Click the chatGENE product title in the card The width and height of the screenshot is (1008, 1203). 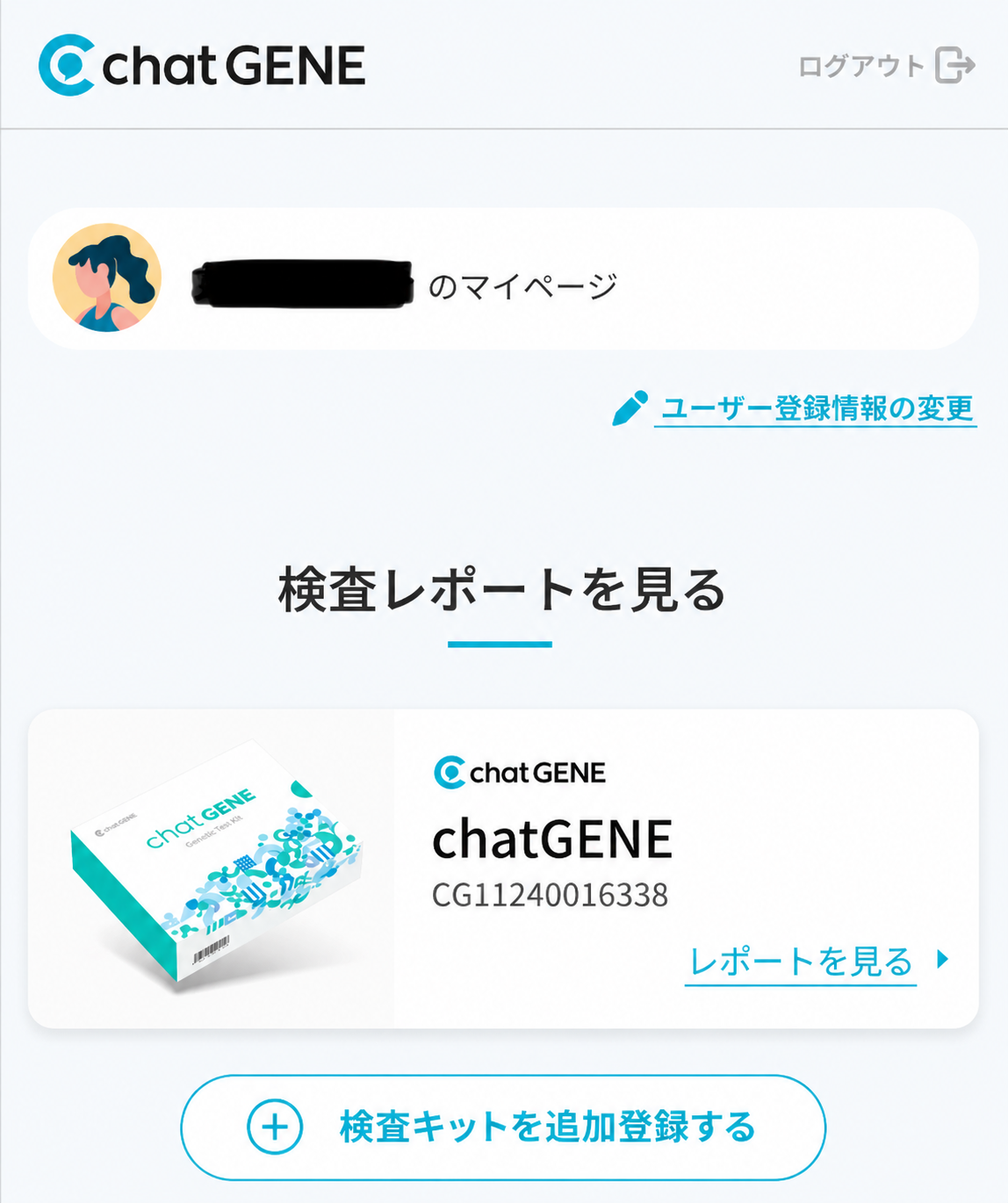pyautogui.click(x=552, y=839)
